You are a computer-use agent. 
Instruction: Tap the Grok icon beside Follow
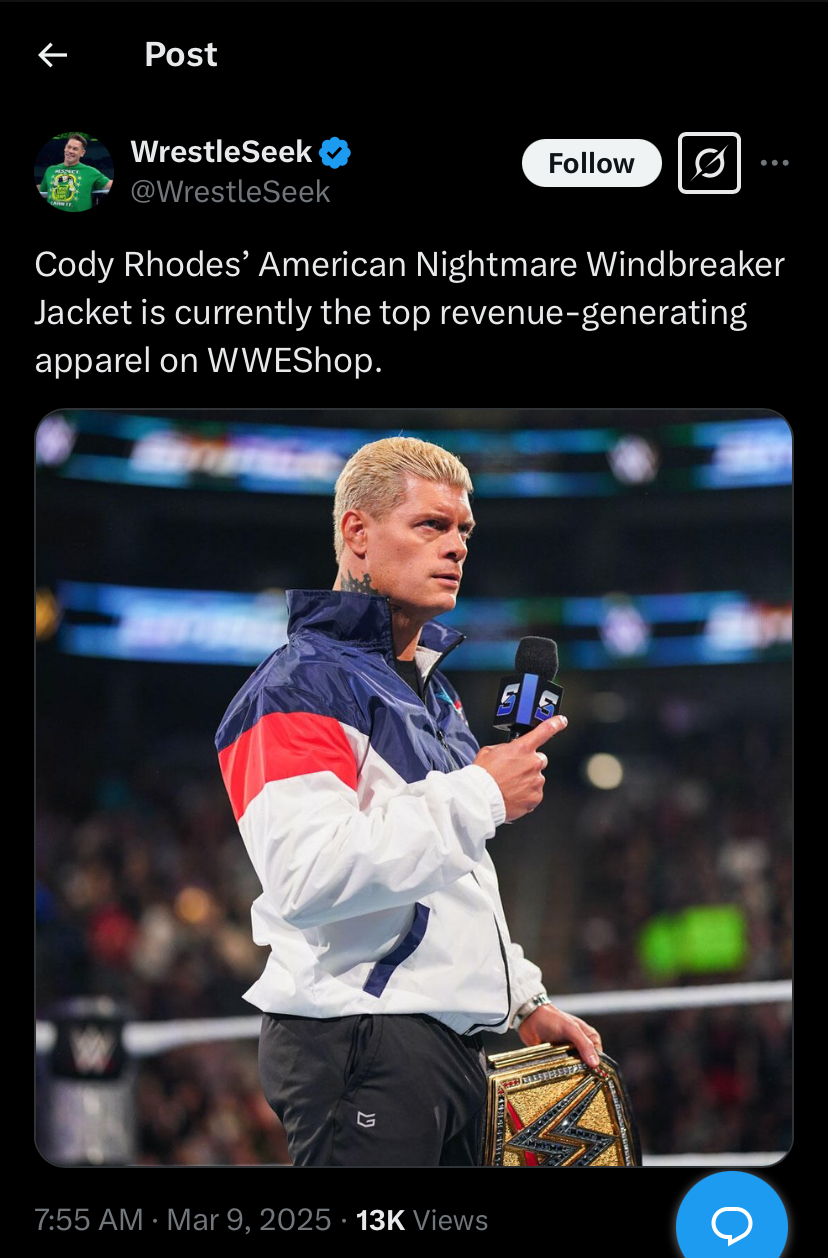point(709,163)
